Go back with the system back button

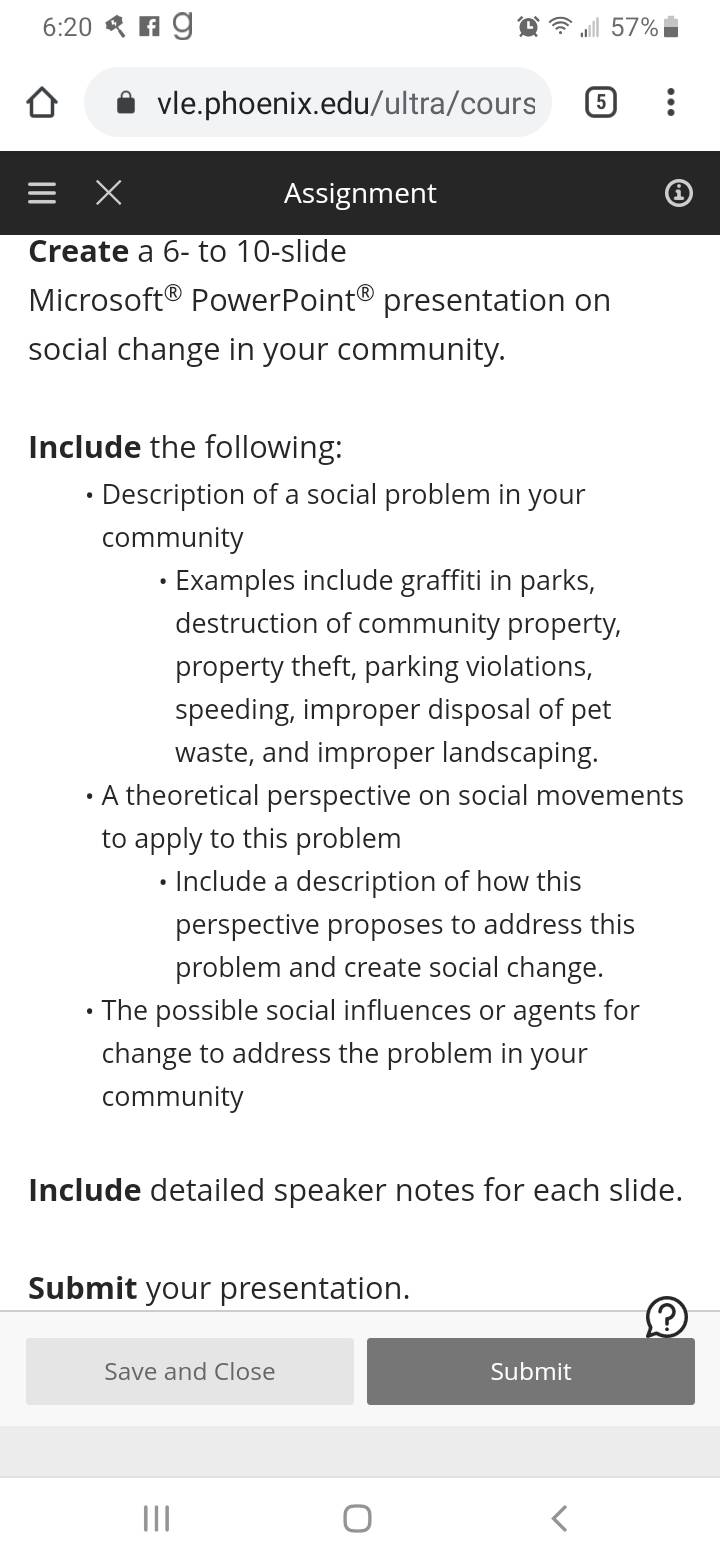click(x=560, y=1518)
